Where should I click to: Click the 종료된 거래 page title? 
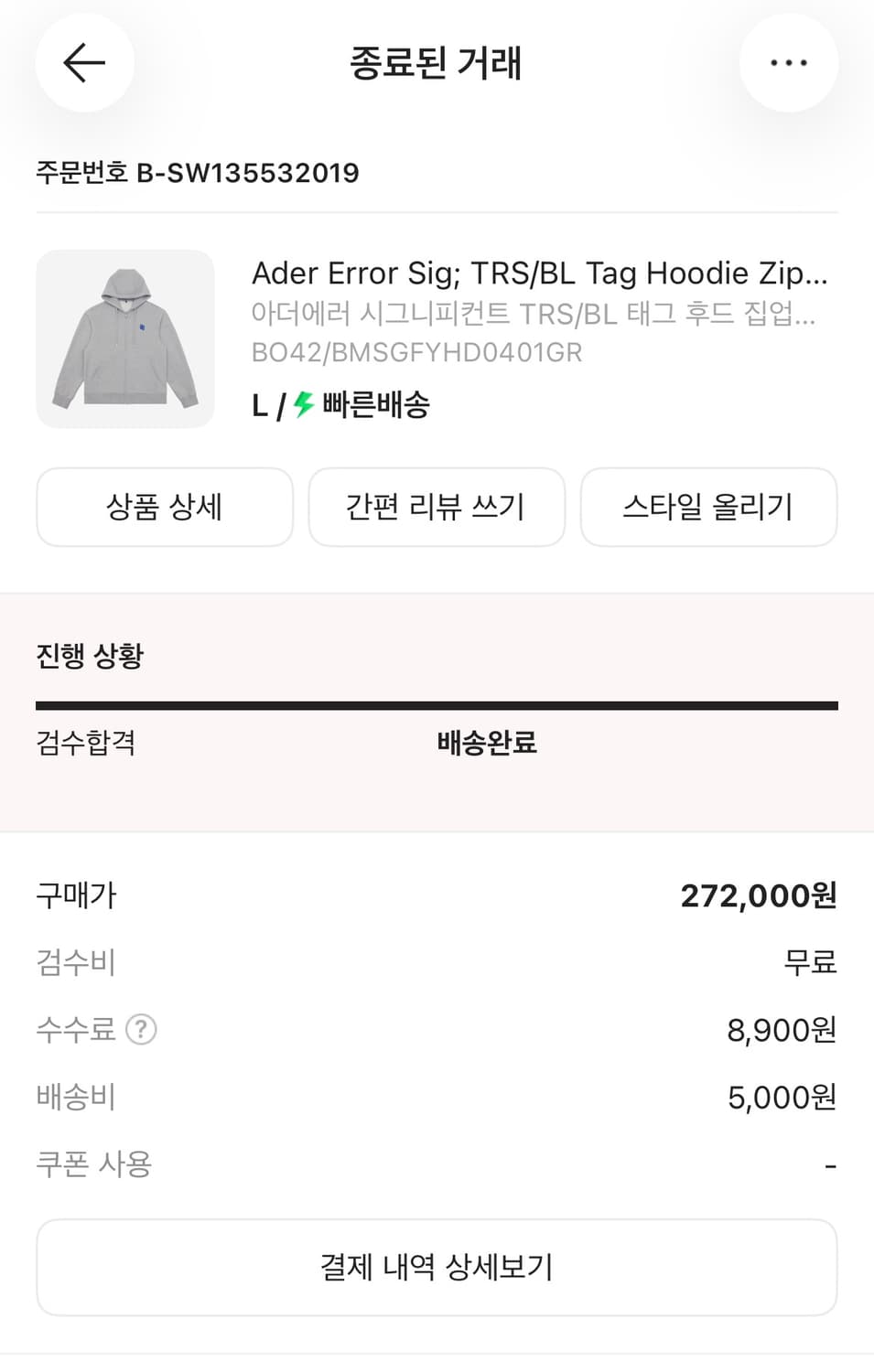click(x=437, y=62)
